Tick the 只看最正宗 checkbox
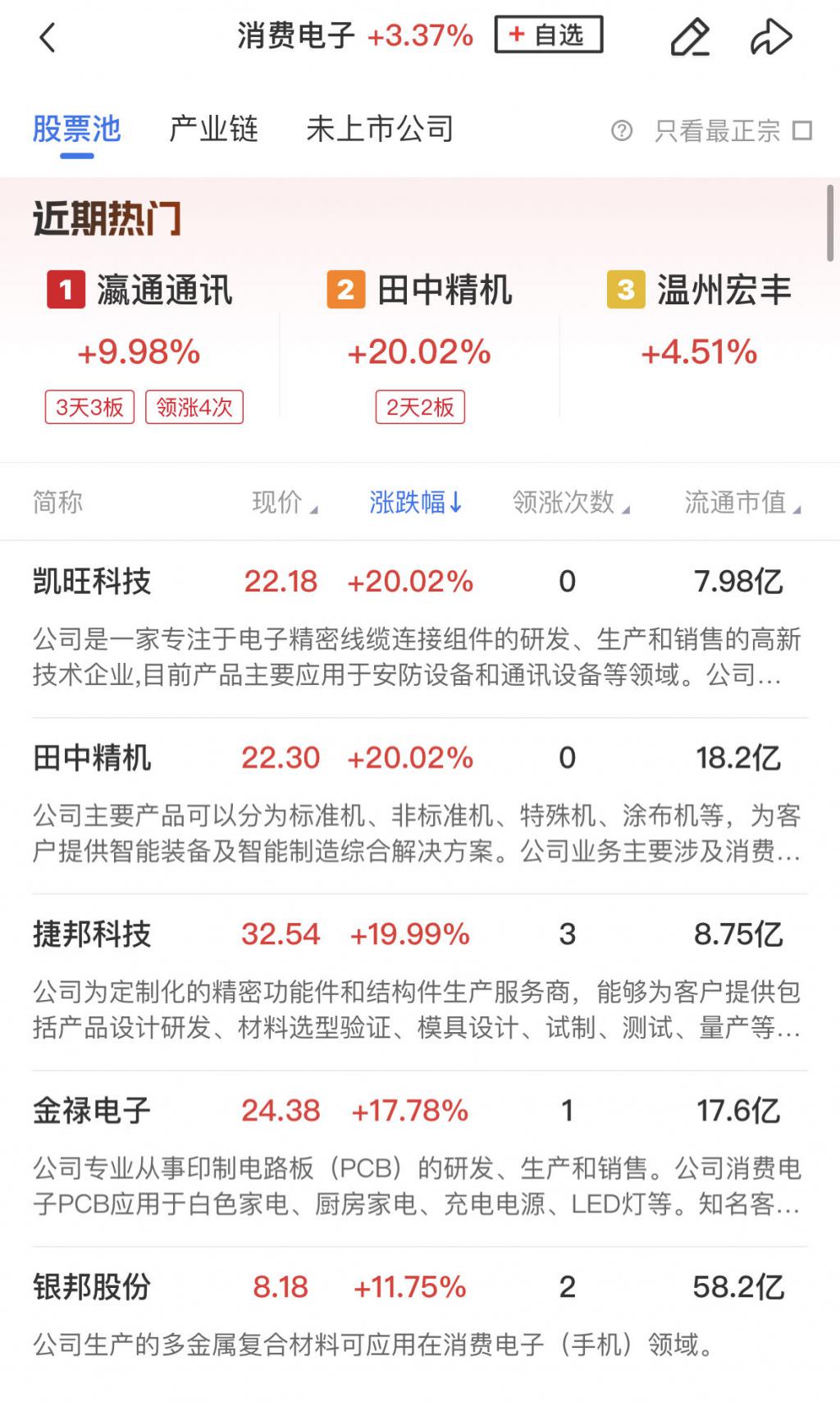 [x=802, y=130]
